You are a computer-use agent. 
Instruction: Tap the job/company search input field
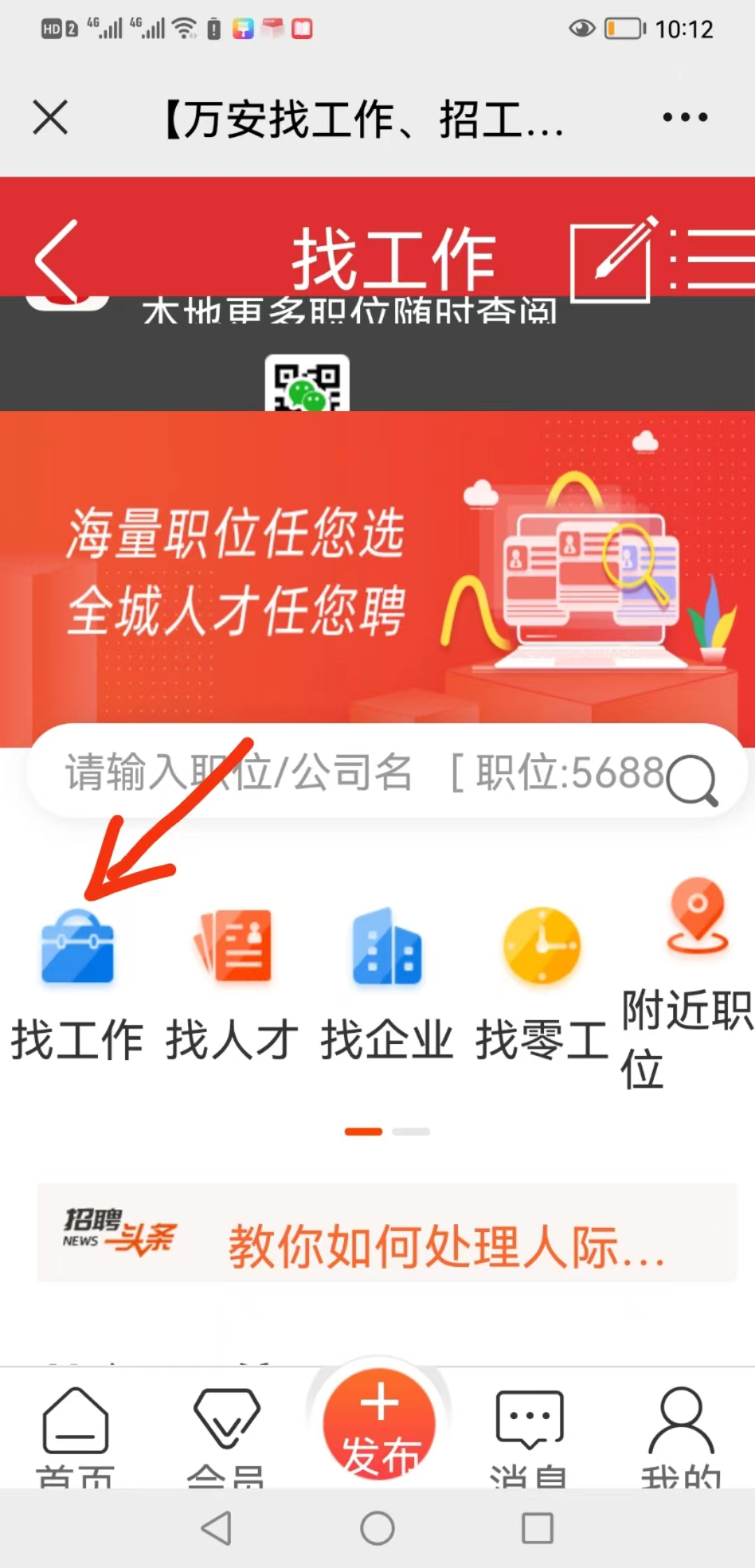tap(364, 772)
